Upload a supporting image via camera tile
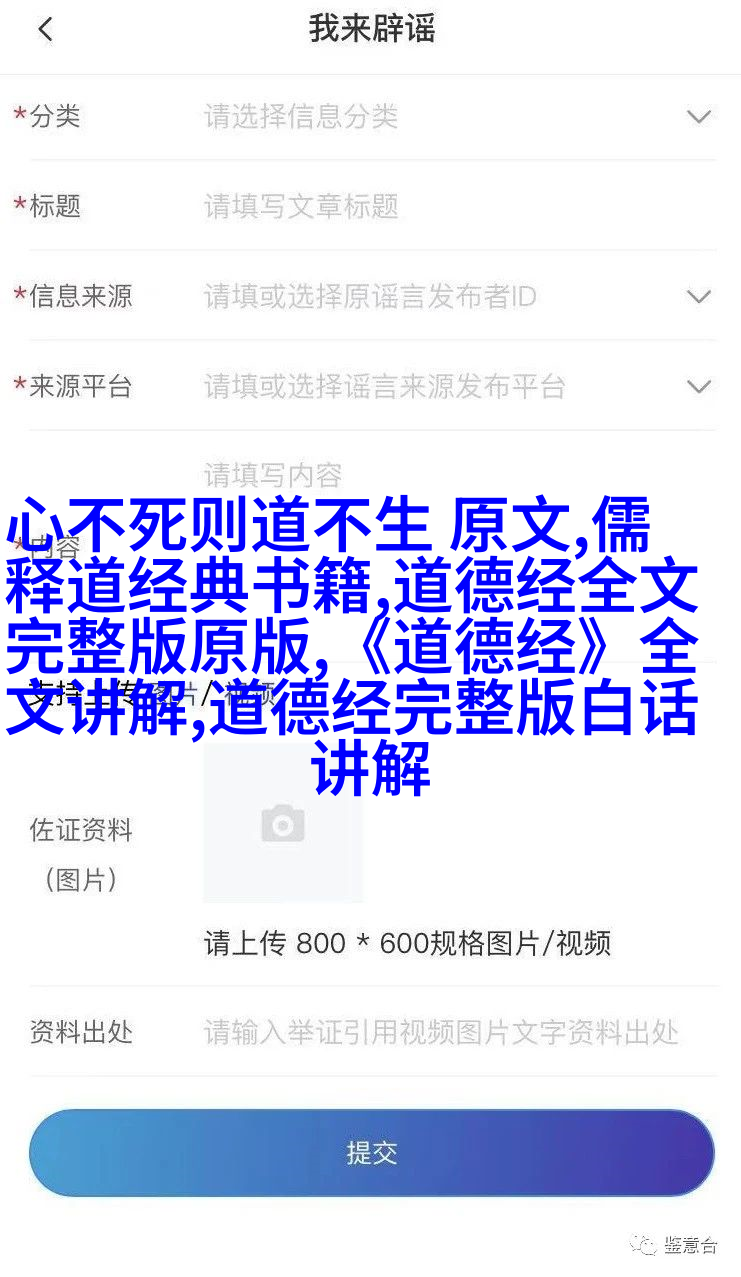The height and width of the screenshot is (1277, 741). pyautogui.click(x=283, y=825)
